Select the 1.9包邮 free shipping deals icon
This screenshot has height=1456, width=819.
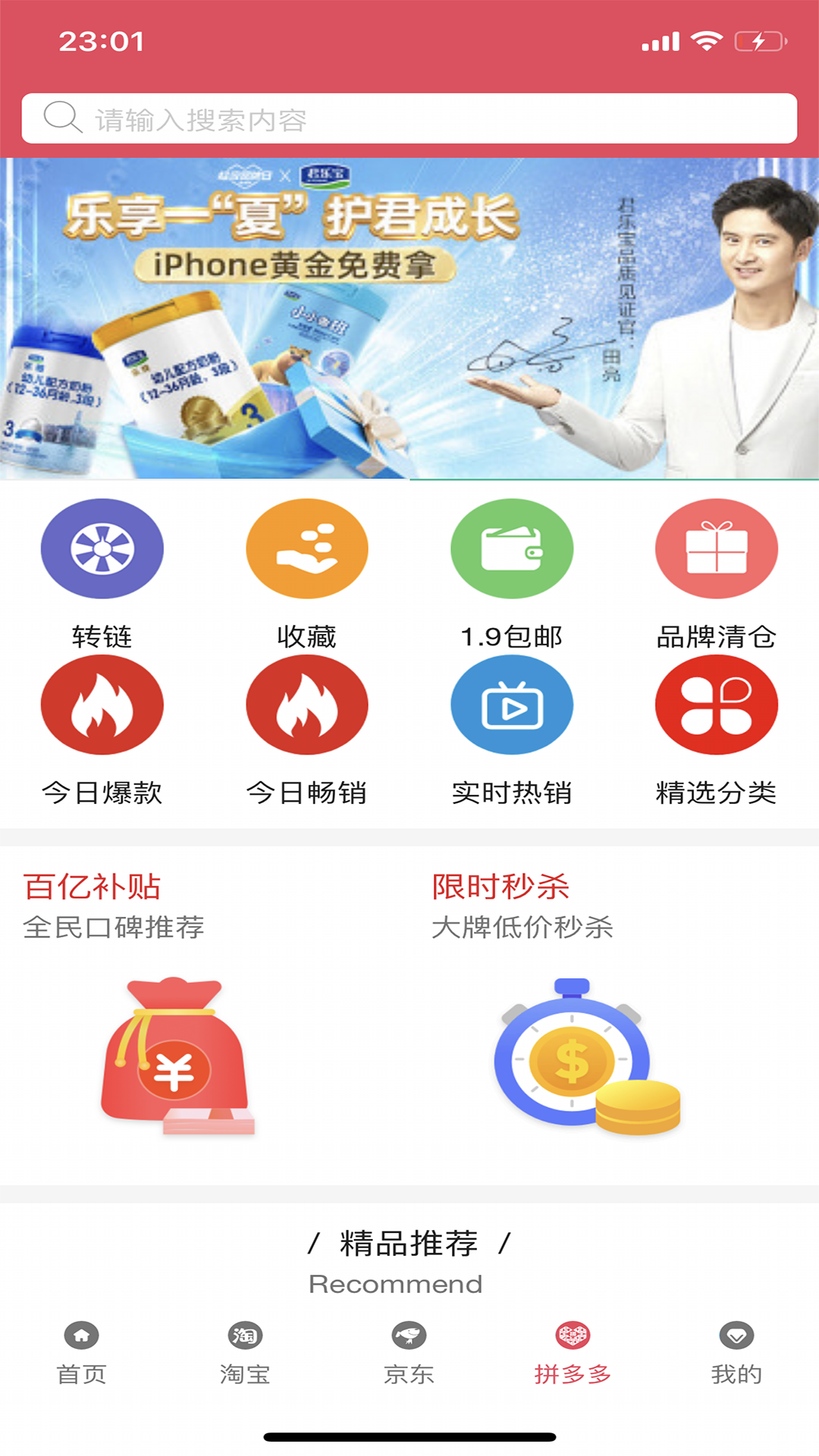tap(512, 550)
